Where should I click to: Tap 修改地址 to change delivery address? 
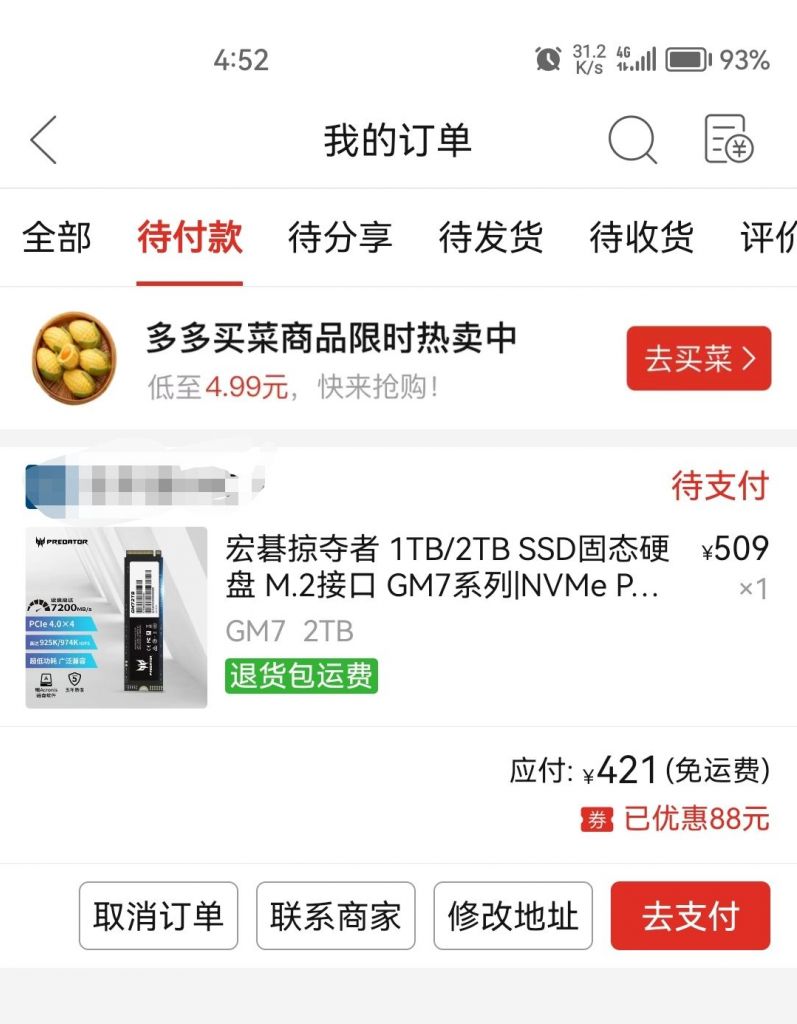click(x=513, y=915)
